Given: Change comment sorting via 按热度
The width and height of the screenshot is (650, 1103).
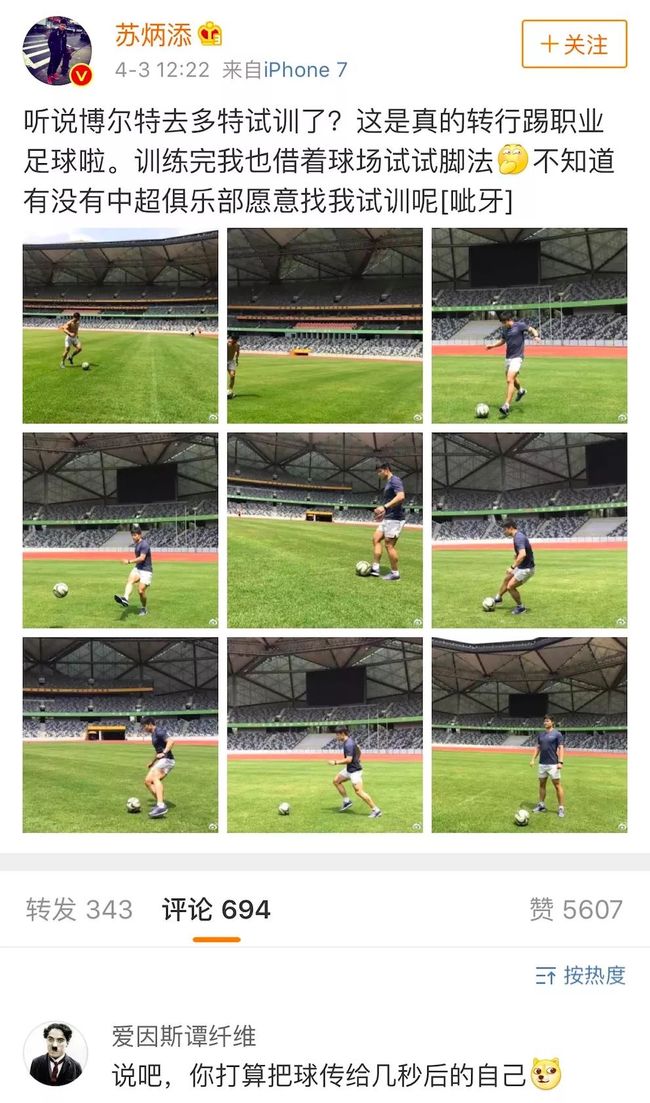Looking at the screenshot, I should point(580,976).
